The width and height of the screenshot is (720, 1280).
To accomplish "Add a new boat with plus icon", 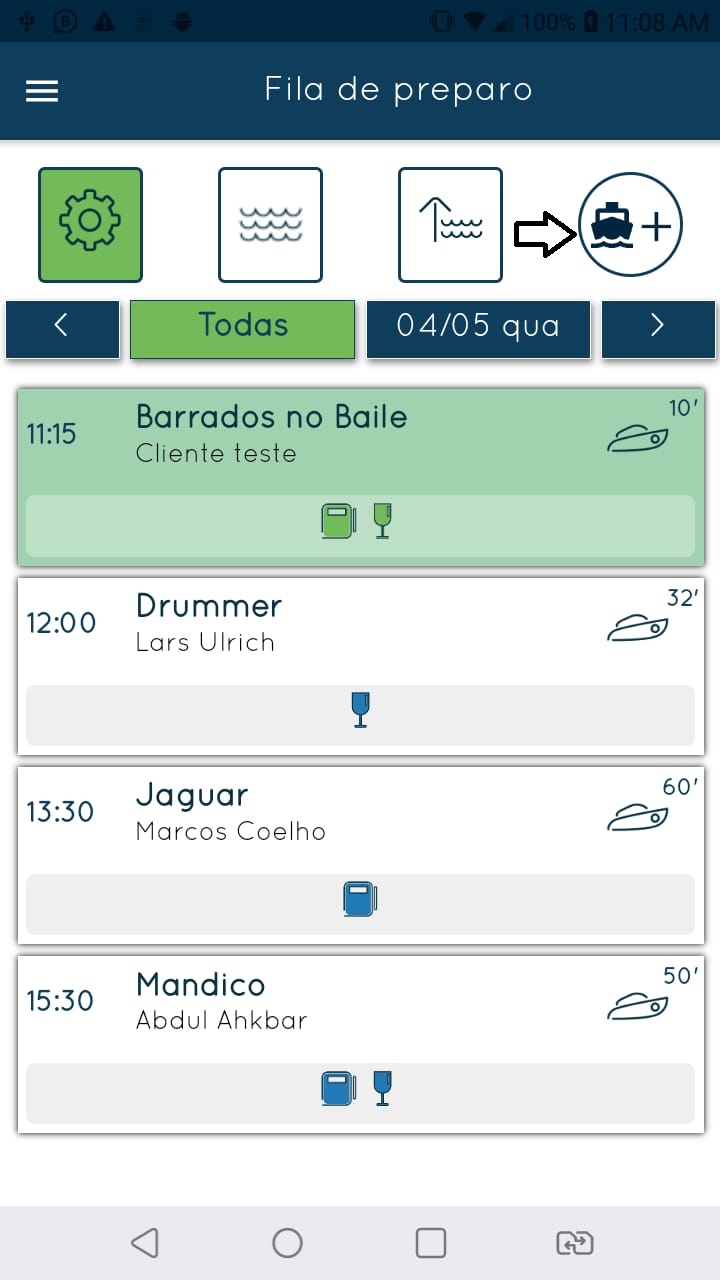I will click(630, 225).
